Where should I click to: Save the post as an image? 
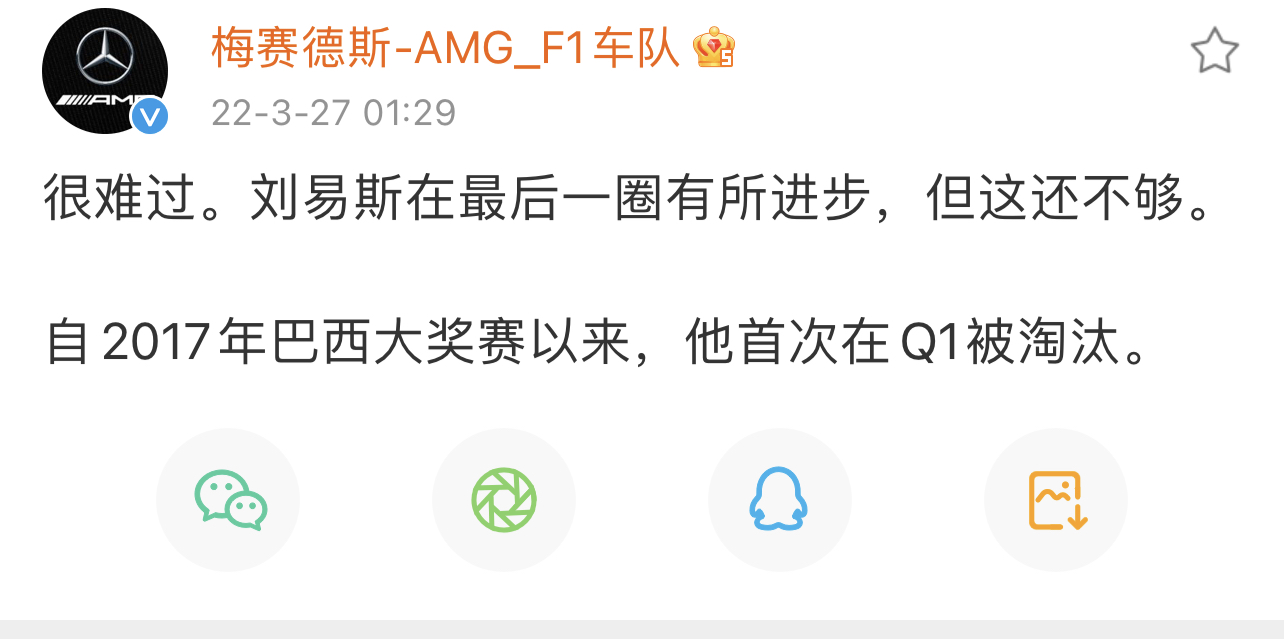1056,499
